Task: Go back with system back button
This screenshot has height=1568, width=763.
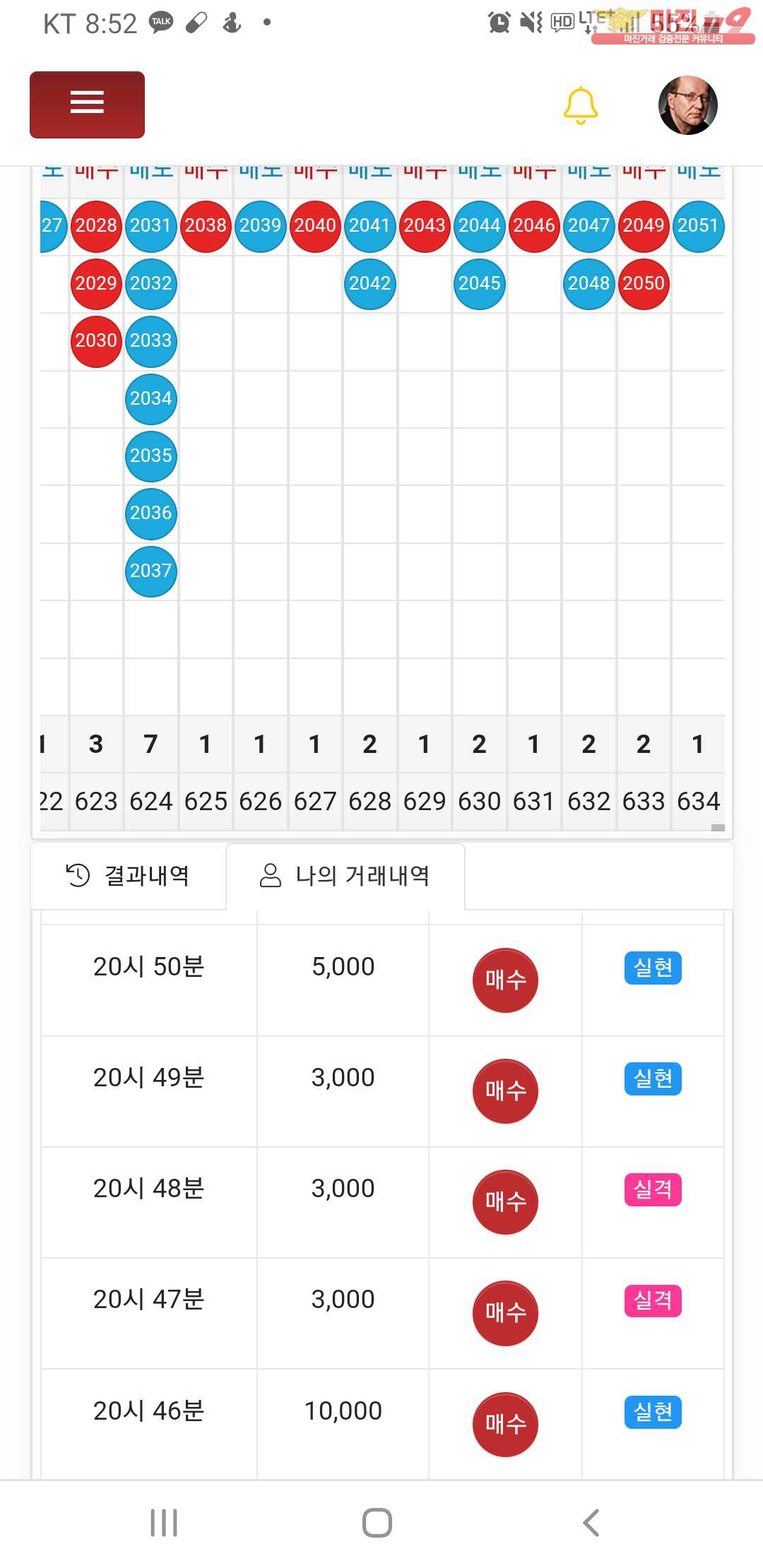Action: [591, 1523]
